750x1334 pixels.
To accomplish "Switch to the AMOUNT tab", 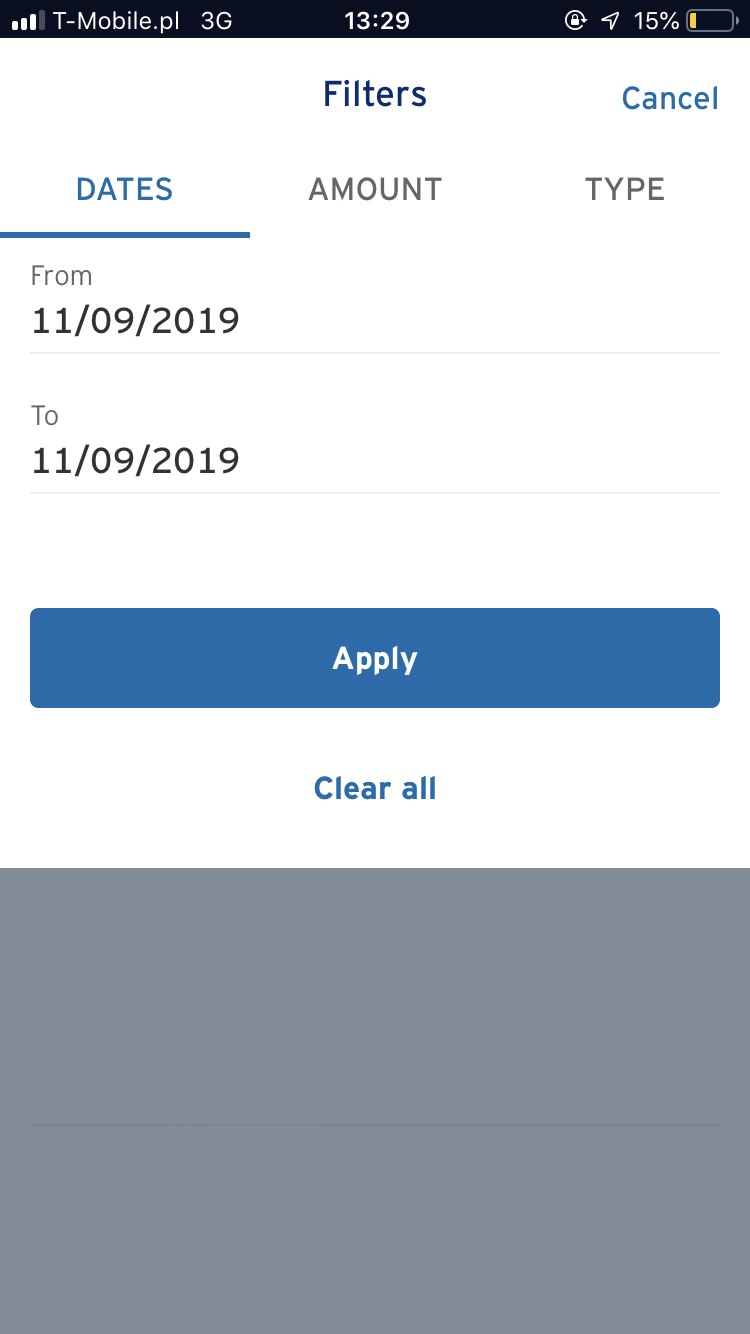I will click(375, 189).
